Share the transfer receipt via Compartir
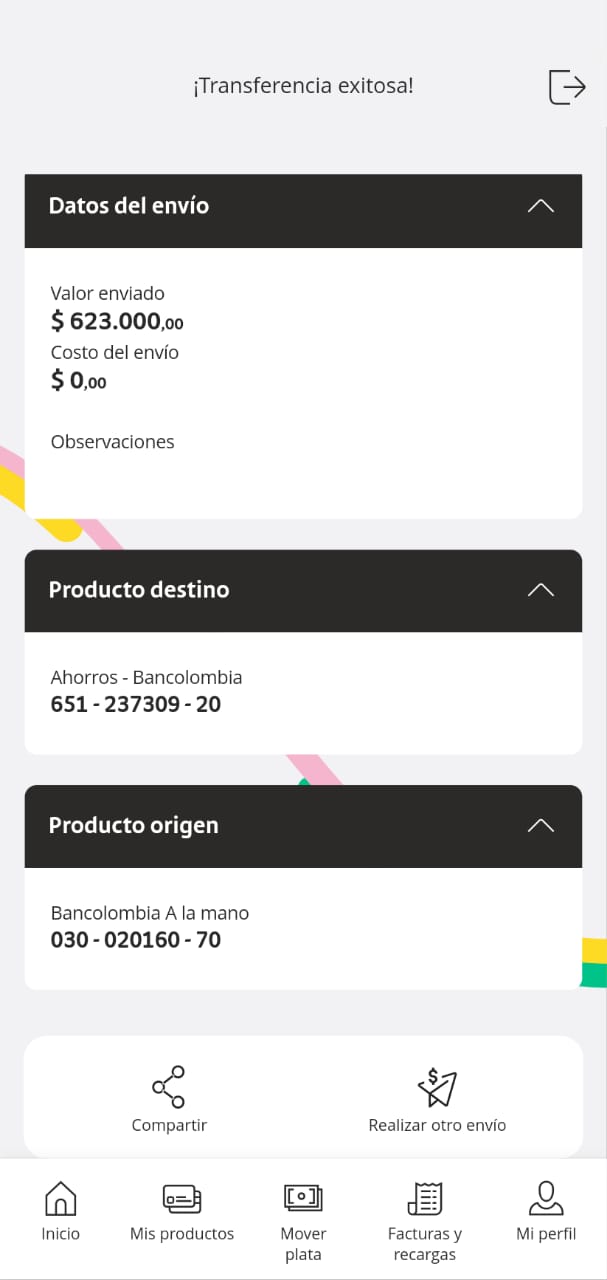Viewport: 607px width, 1280px height. [x=169, y=1099]
